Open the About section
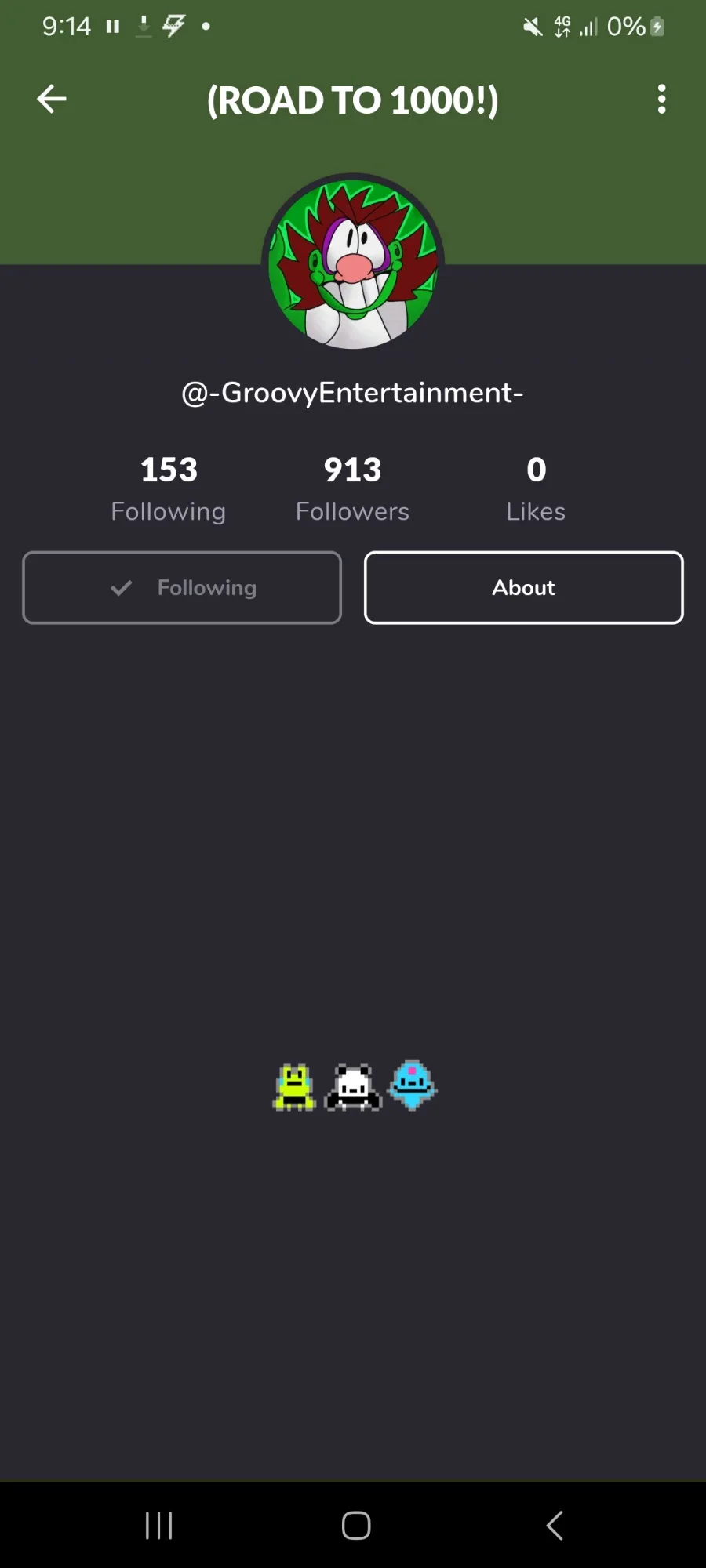Screen dimensions: 706x1568 point(523,587)
